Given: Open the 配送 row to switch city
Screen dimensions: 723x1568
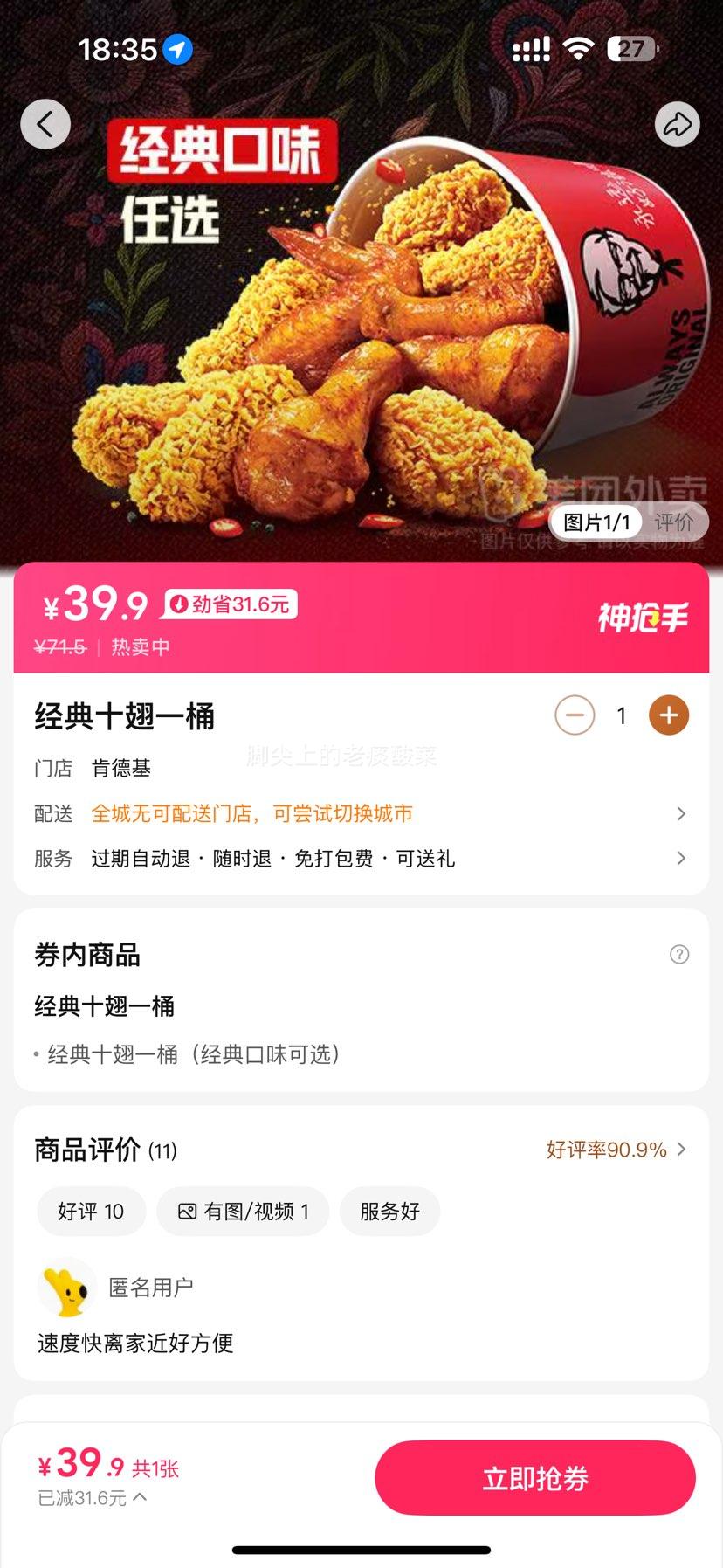Looking at the screenshot, I should (x=361, y=814).
